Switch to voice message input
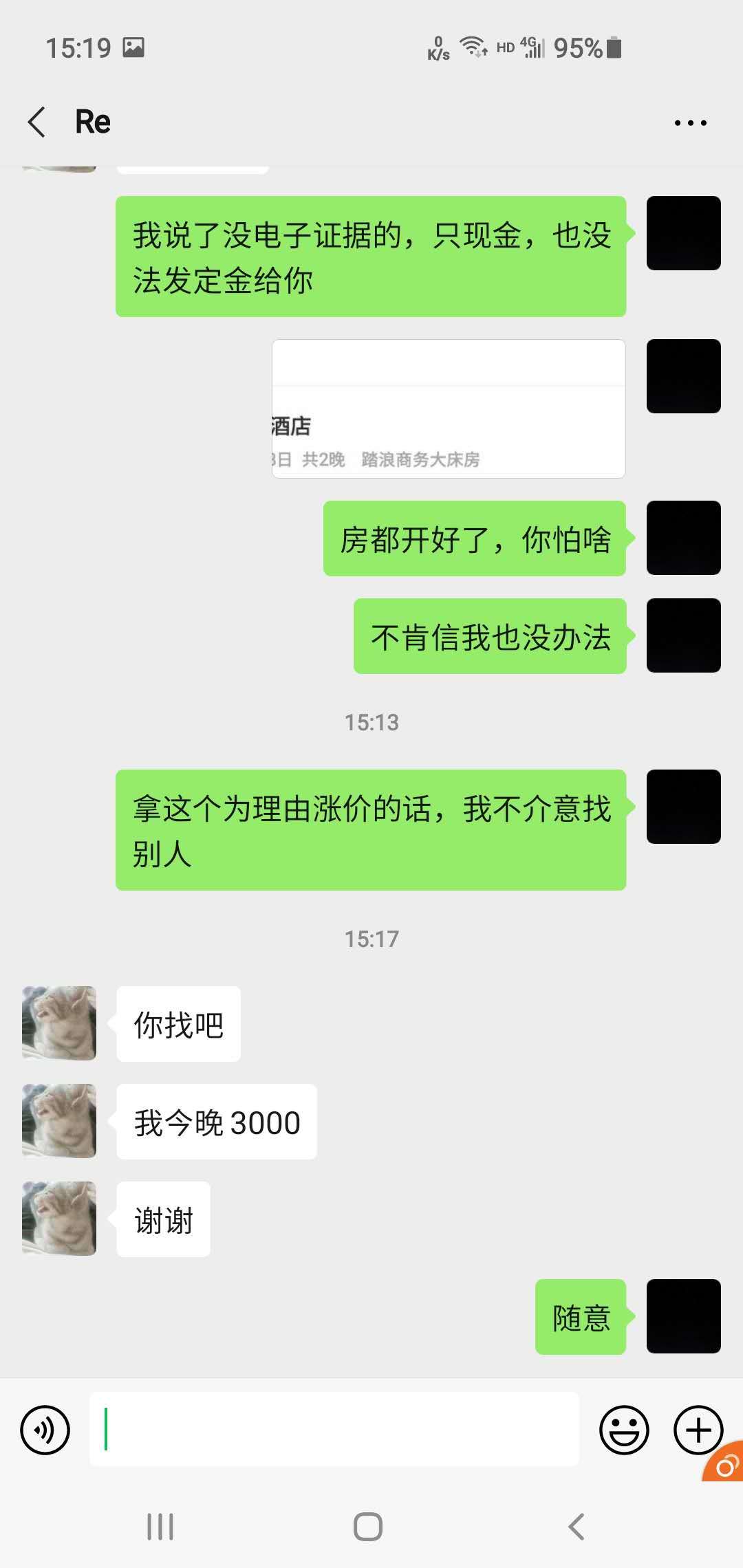Image resolution: width=743 pixels, height=1568 pixels. pyautogui.click(x=45, y=1430)
